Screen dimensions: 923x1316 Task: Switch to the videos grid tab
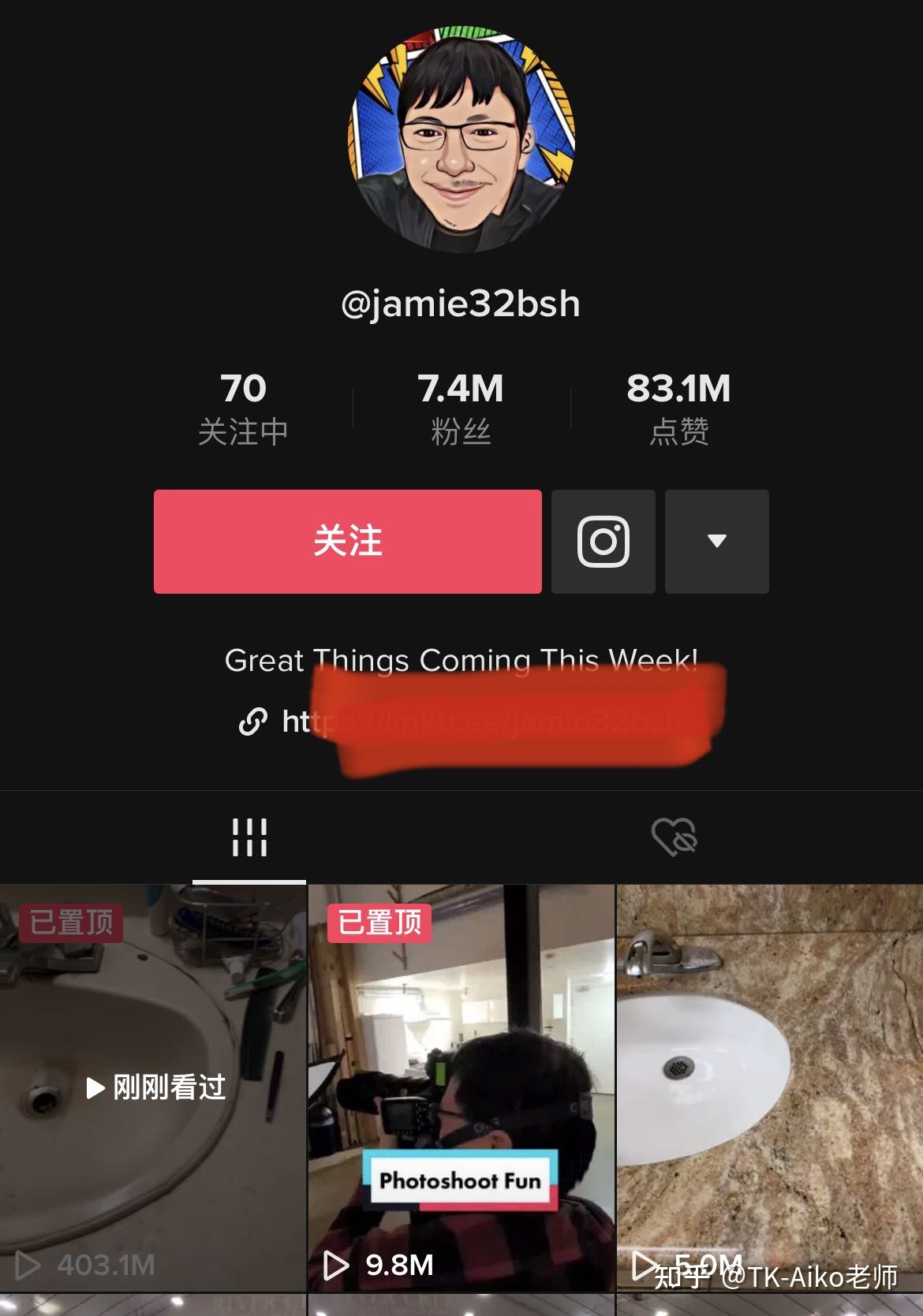[x=249, y=837]
